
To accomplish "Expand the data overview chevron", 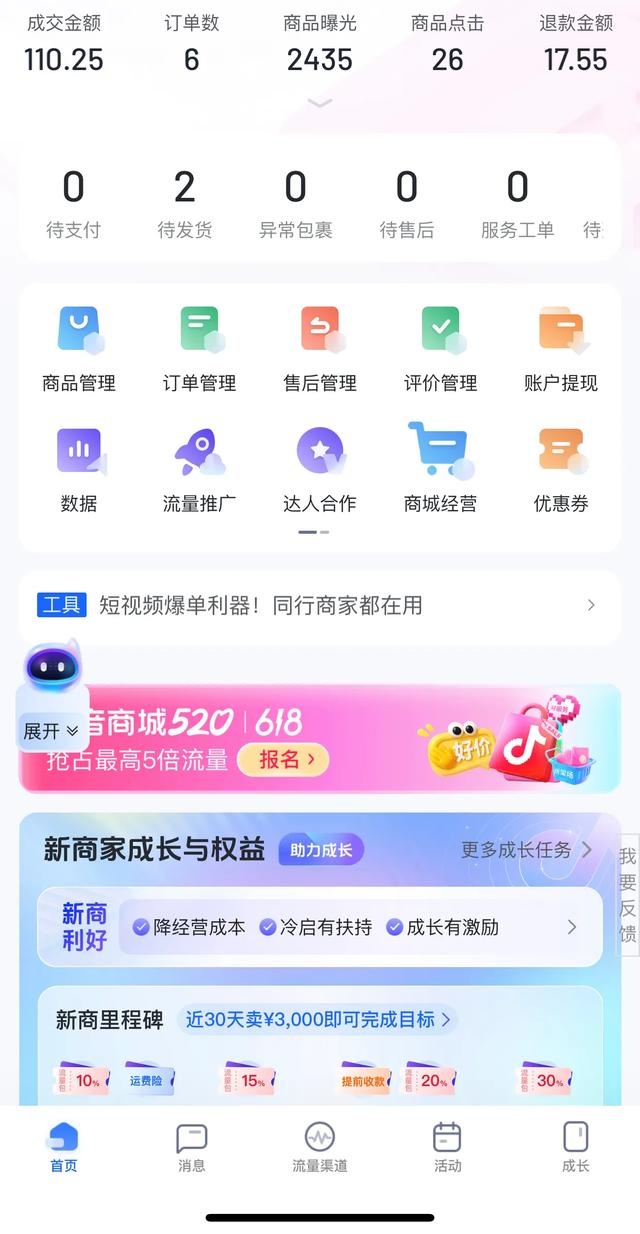I will [320, 103].
